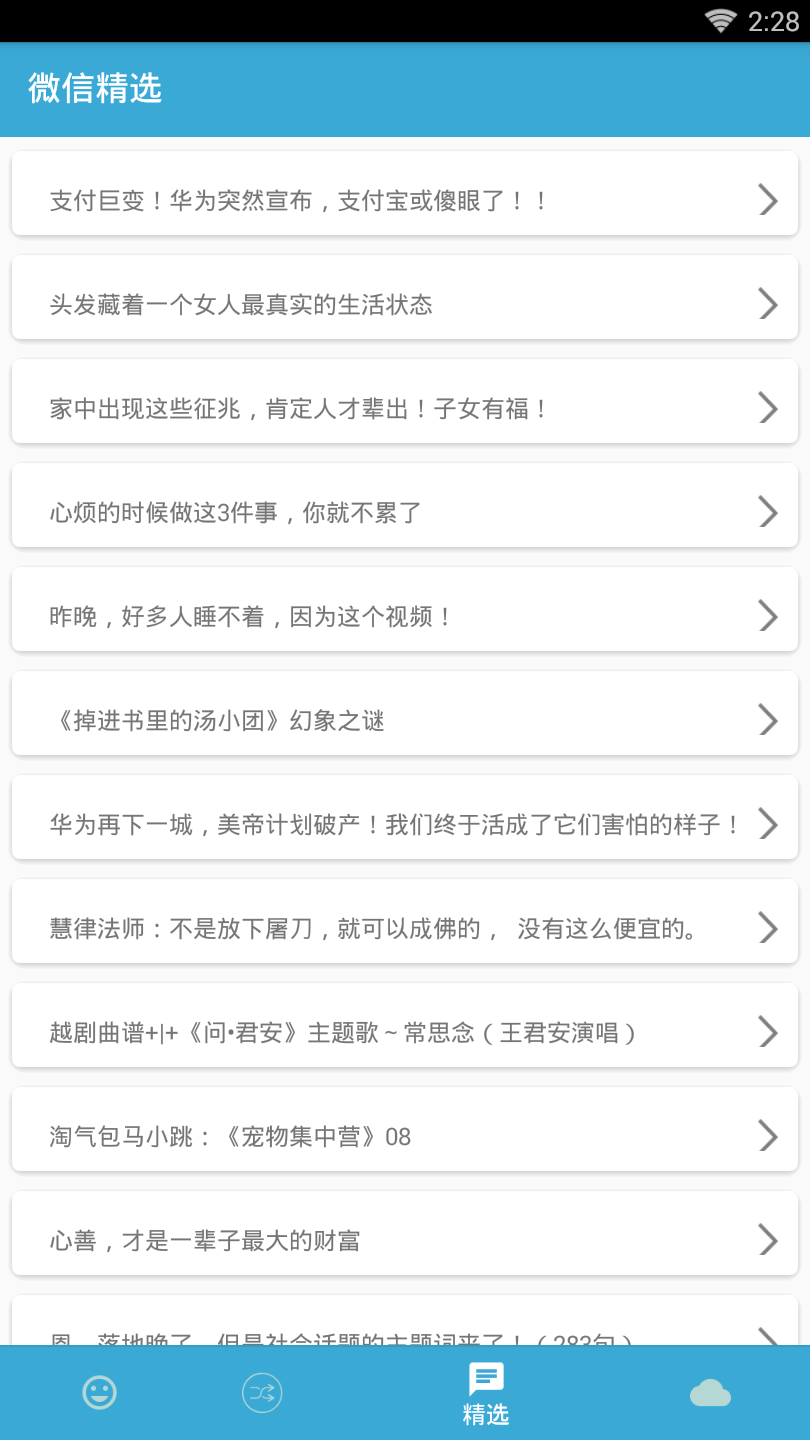
Task: Open 昨晚，好多人睡不着 article
Action: pyautogui.click(x=404, y=616)
